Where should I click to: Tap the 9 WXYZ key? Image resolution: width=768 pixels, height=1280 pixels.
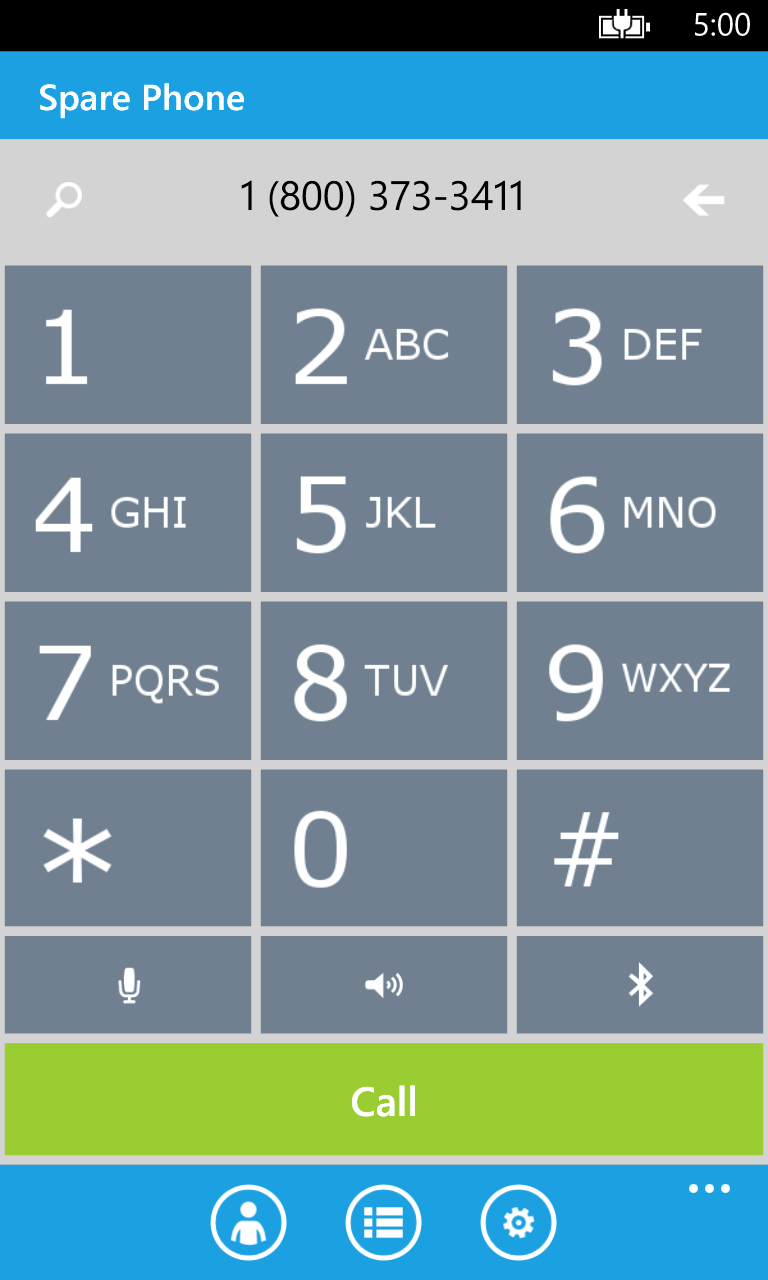(x=639, y=680)
